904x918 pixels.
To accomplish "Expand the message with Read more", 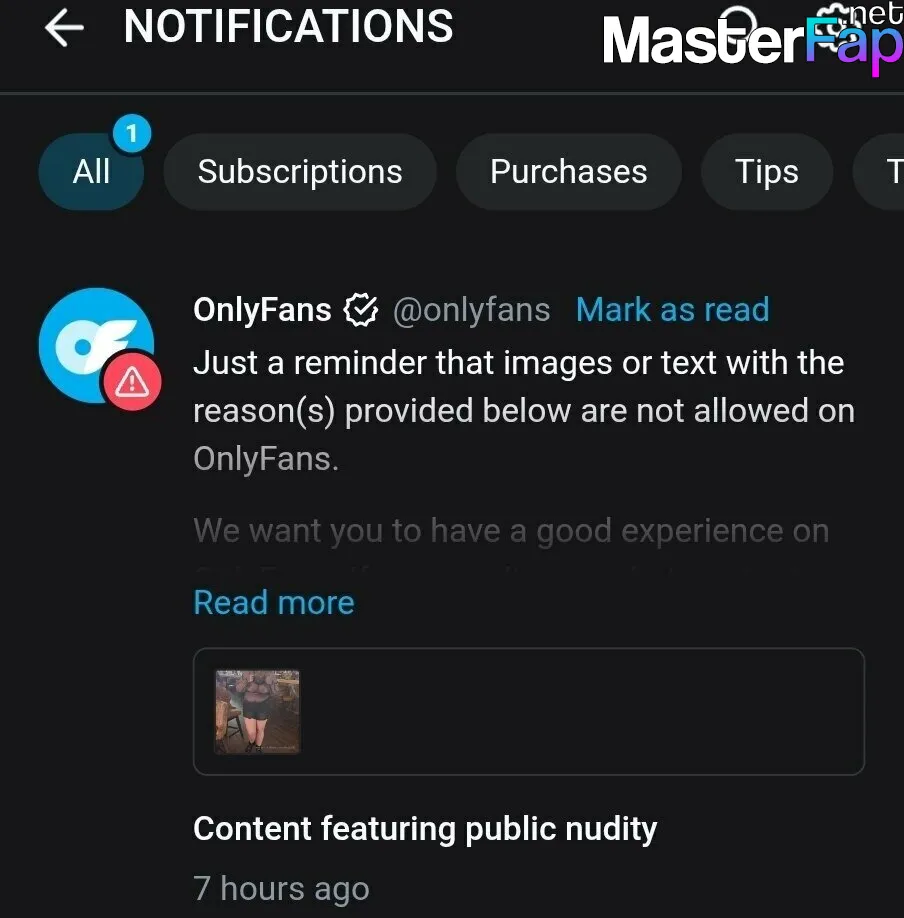I will tap(273, 603).
